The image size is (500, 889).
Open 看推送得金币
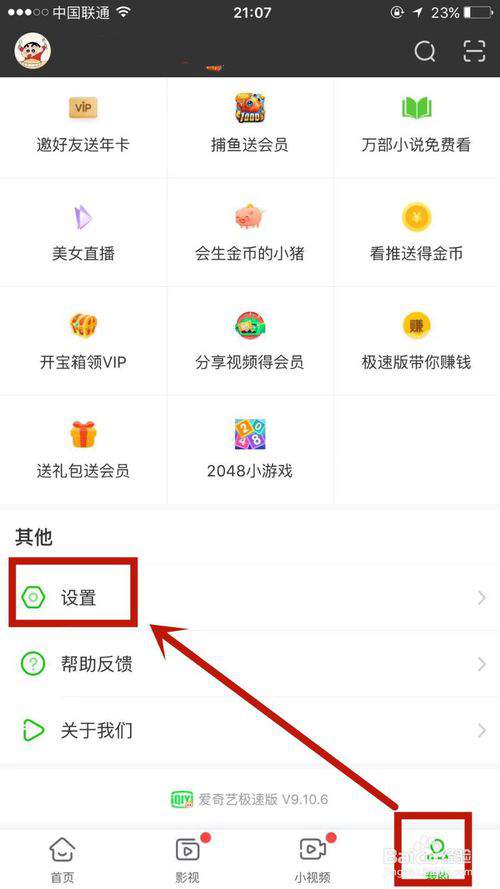pyautogui.click(x=417, y=232)
